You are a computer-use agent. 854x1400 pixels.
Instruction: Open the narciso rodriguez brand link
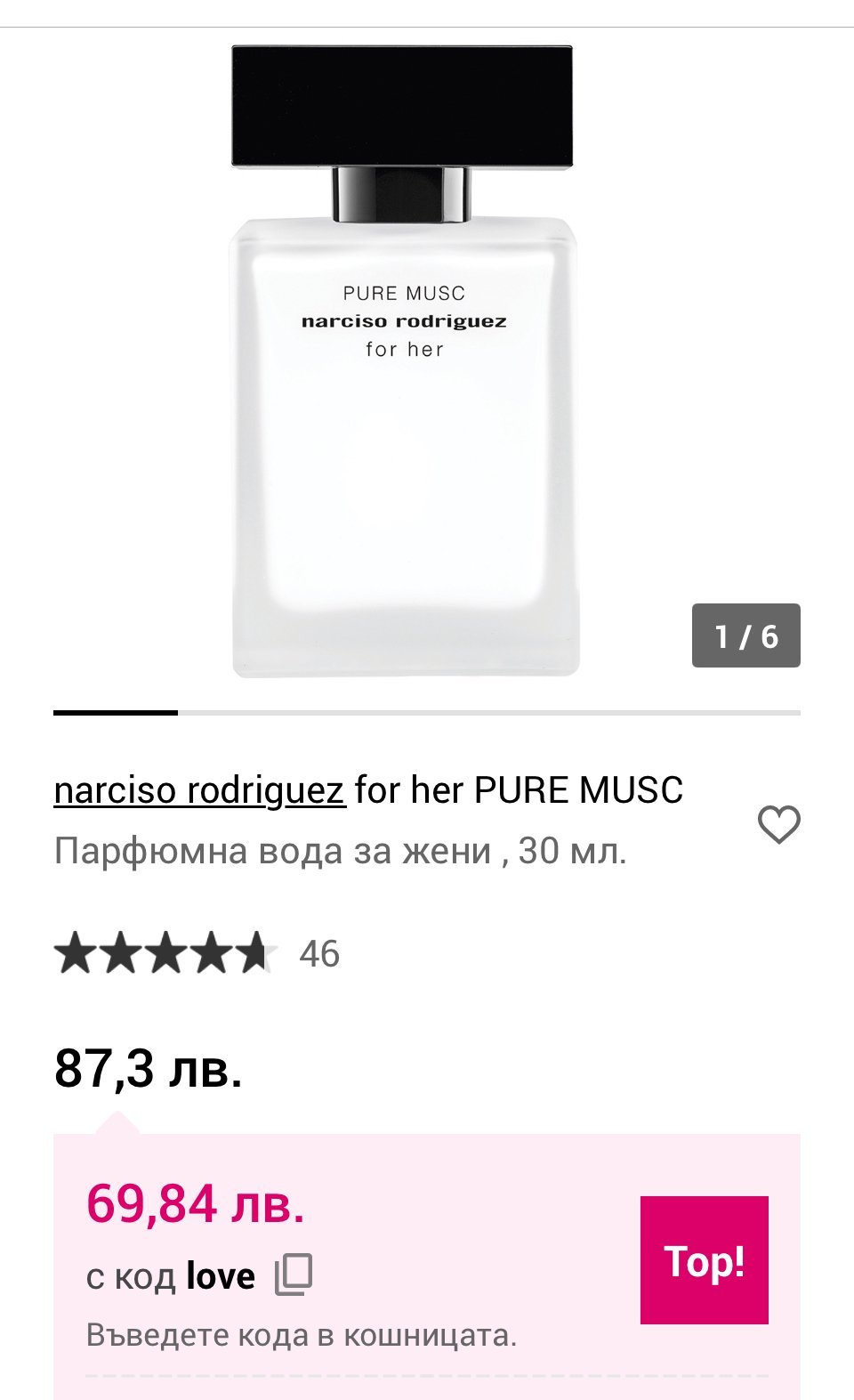pos(199,789)
